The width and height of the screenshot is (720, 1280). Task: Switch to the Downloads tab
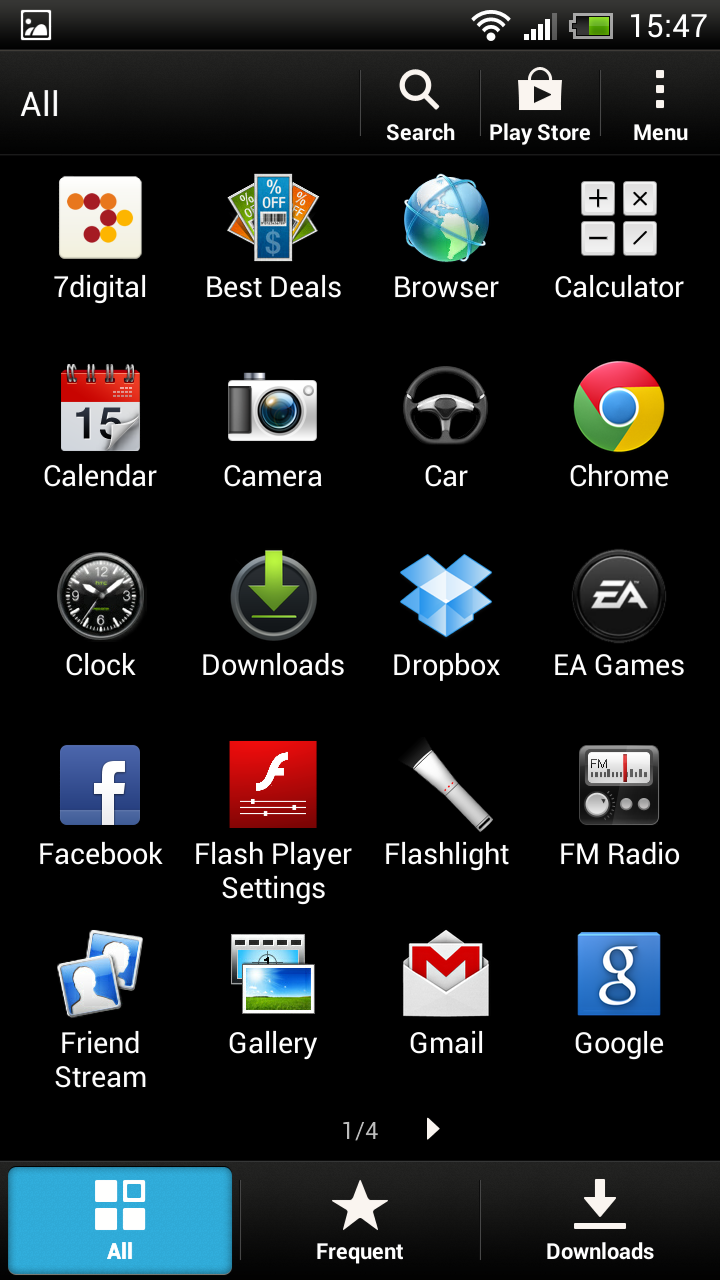coord(600,1220)
